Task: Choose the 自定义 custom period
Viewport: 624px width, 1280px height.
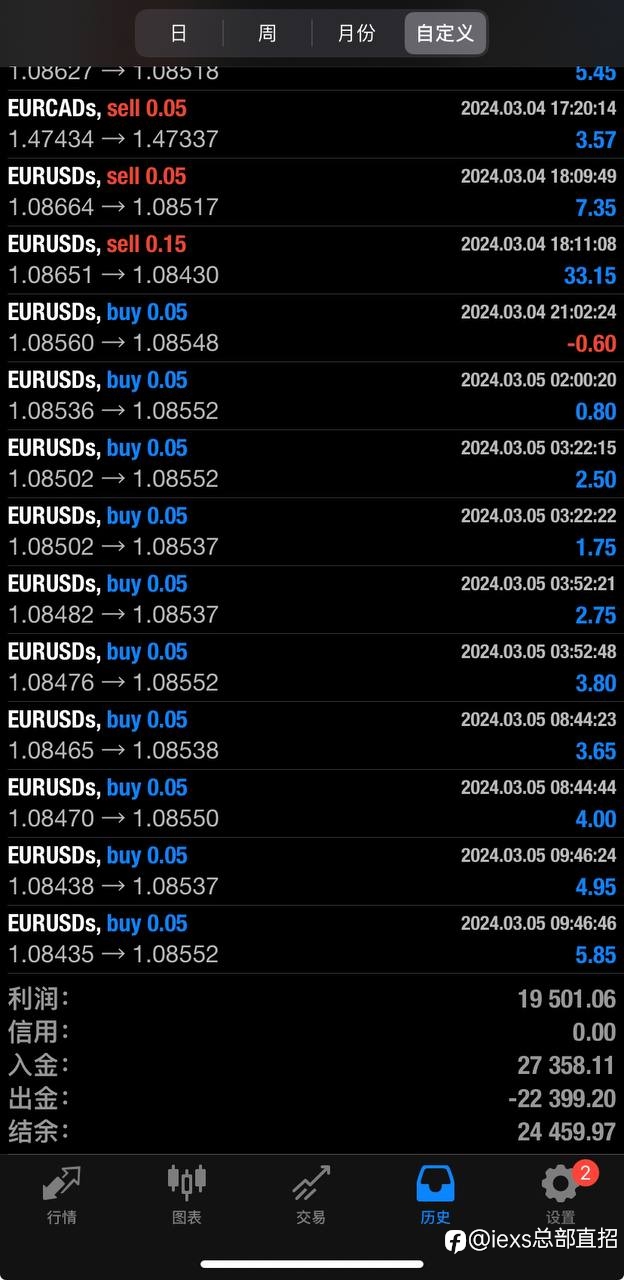Action: 445,33
